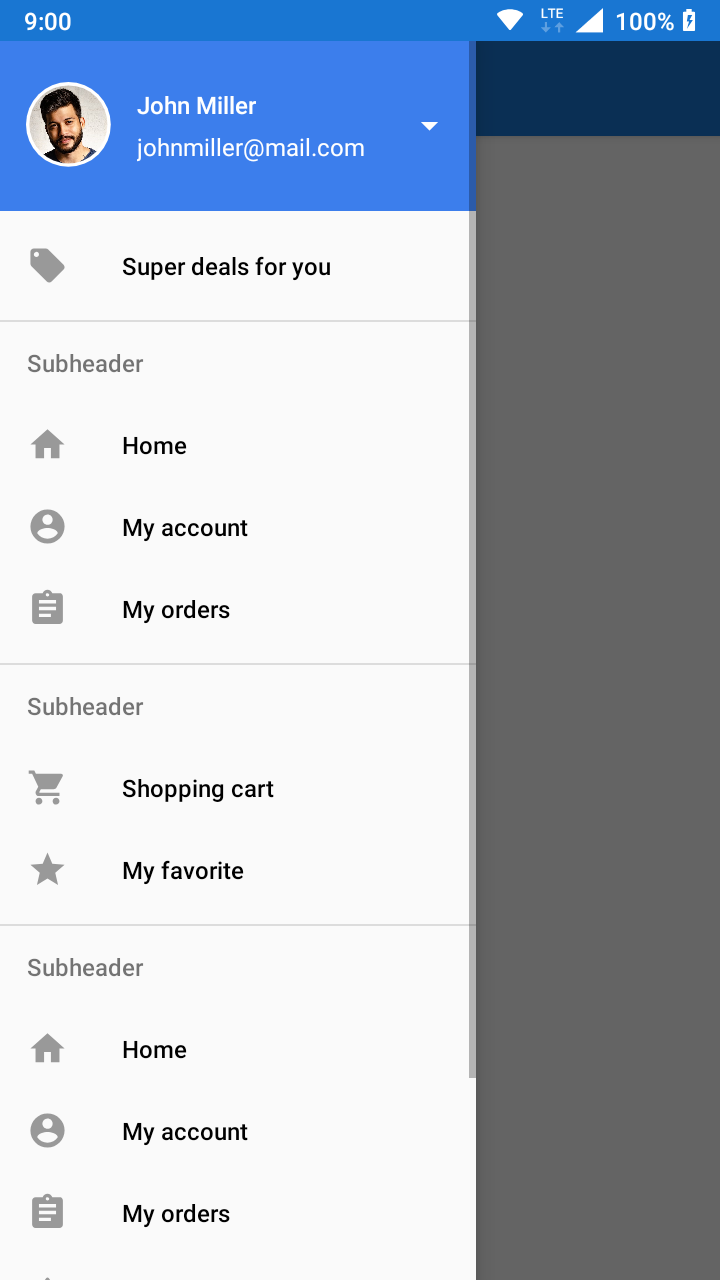Open the Shopping cart
720x1280 pixels.
point(197,789)
